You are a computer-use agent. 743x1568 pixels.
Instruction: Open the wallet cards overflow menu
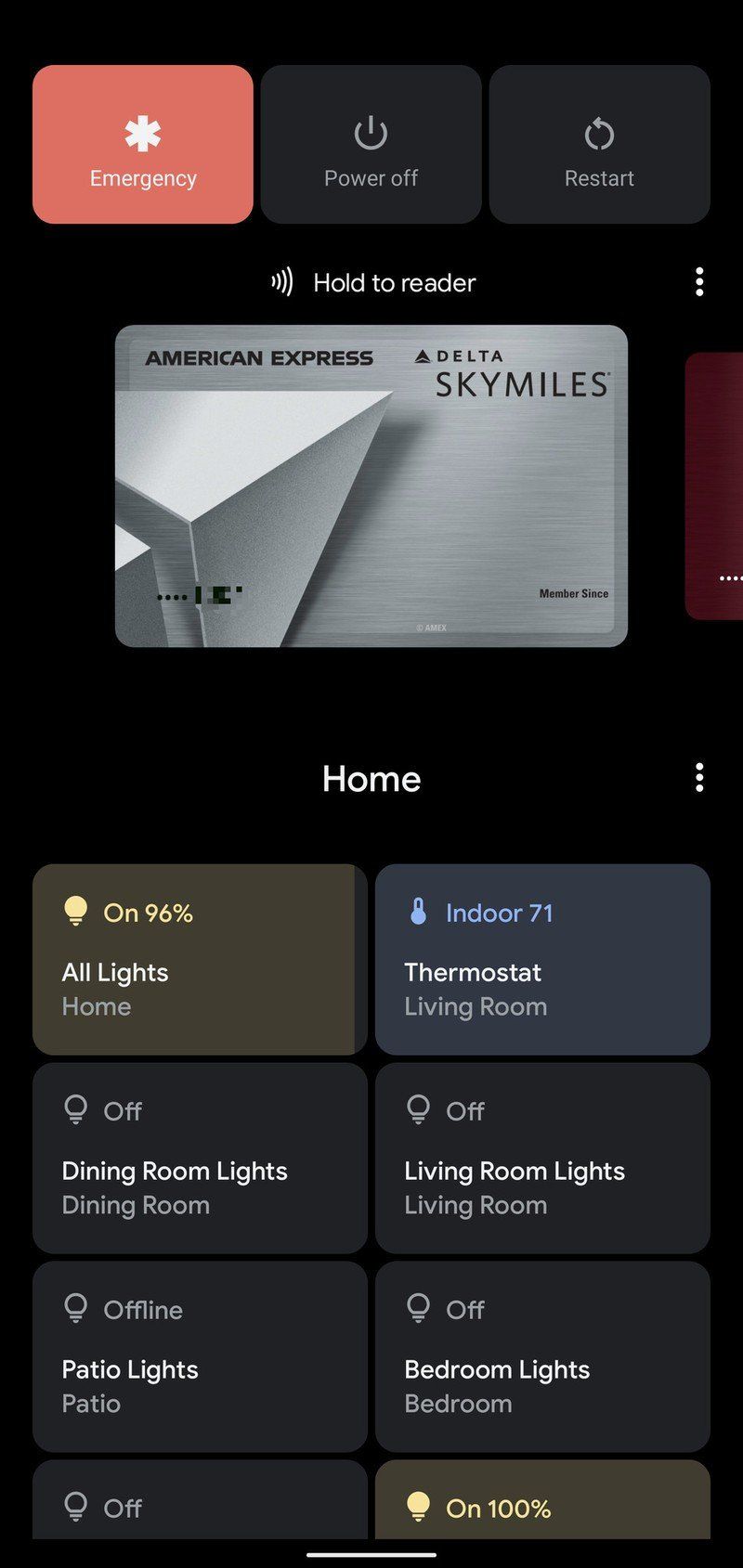699,282
